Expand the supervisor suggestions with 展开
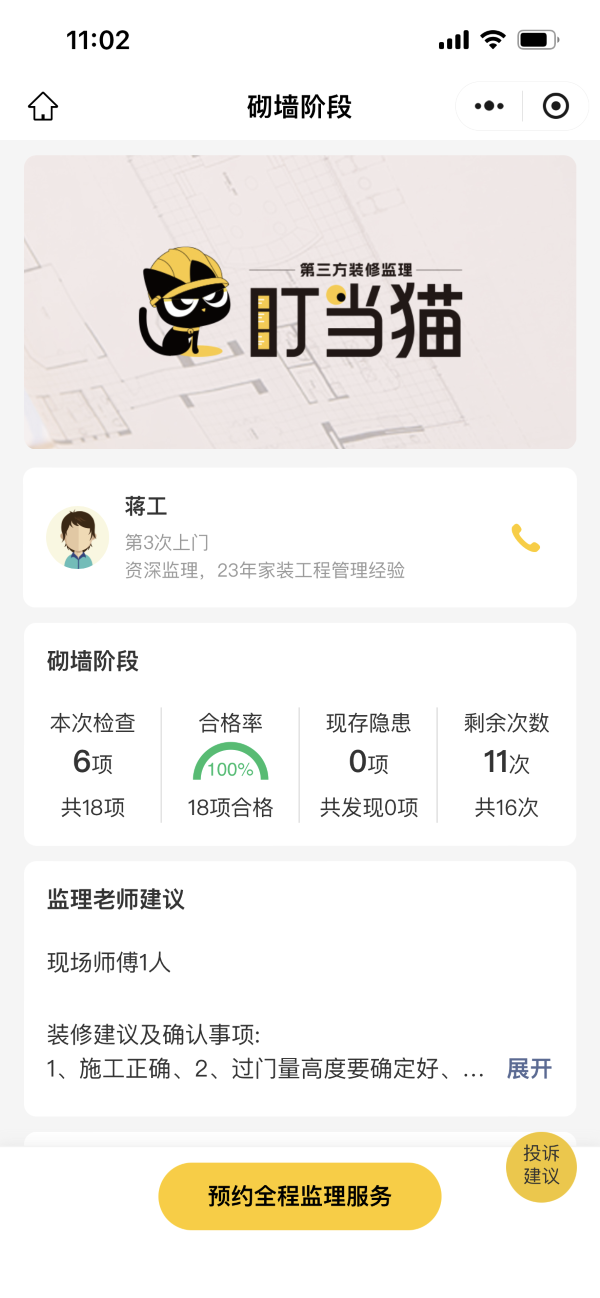The image size is (600, 1298). tap(529, 1068)
